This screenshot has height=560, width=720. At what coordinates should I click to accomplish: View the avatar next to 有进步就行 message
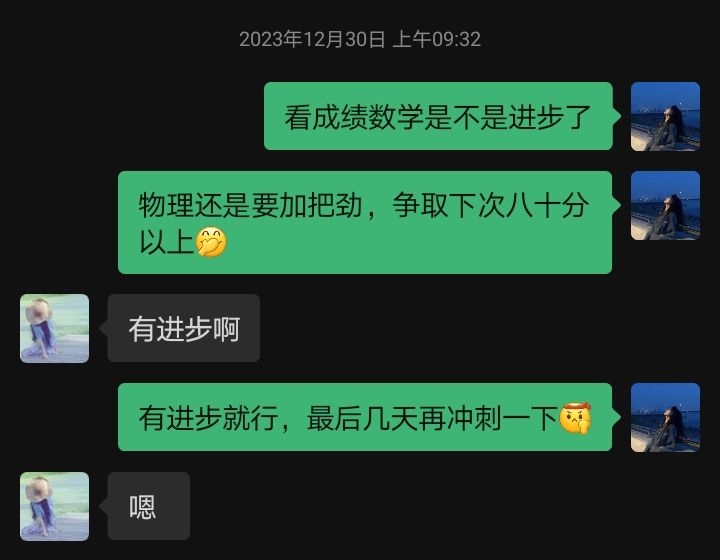point(665,417)
